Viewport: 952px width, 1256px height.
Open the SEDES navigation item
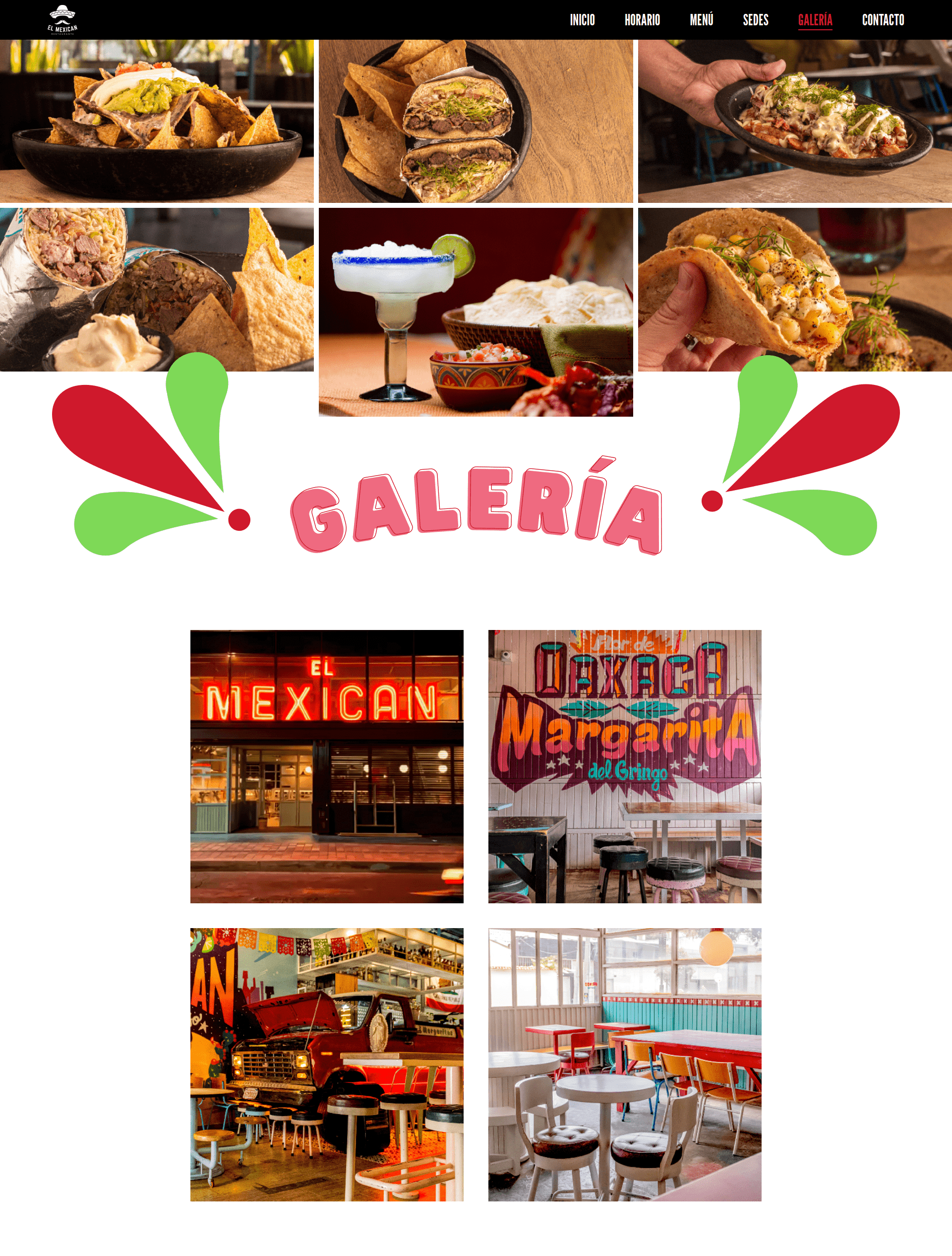point(755,20)
